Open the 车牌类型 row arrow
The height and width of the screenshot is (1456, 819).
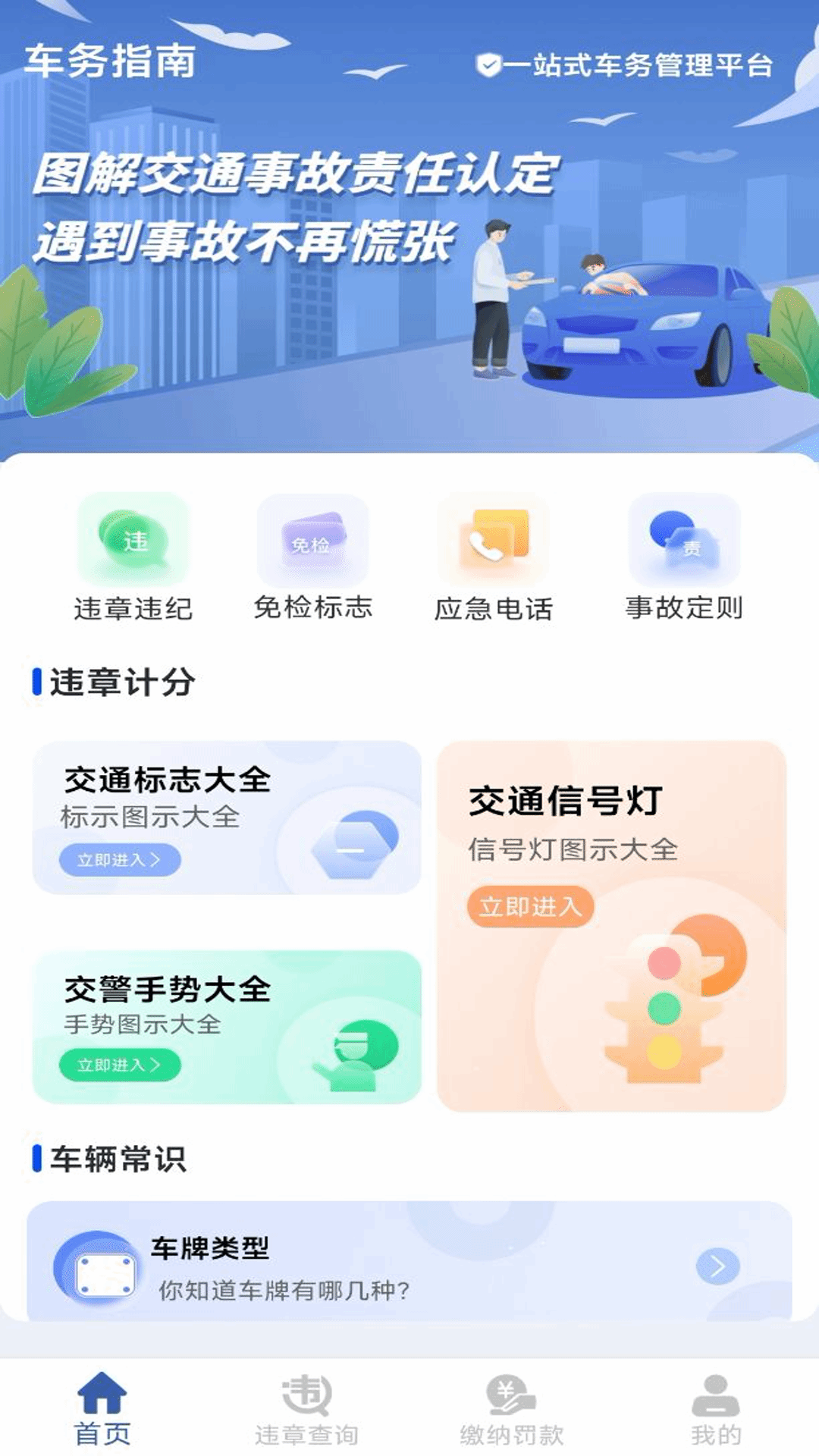(717, 1266)
